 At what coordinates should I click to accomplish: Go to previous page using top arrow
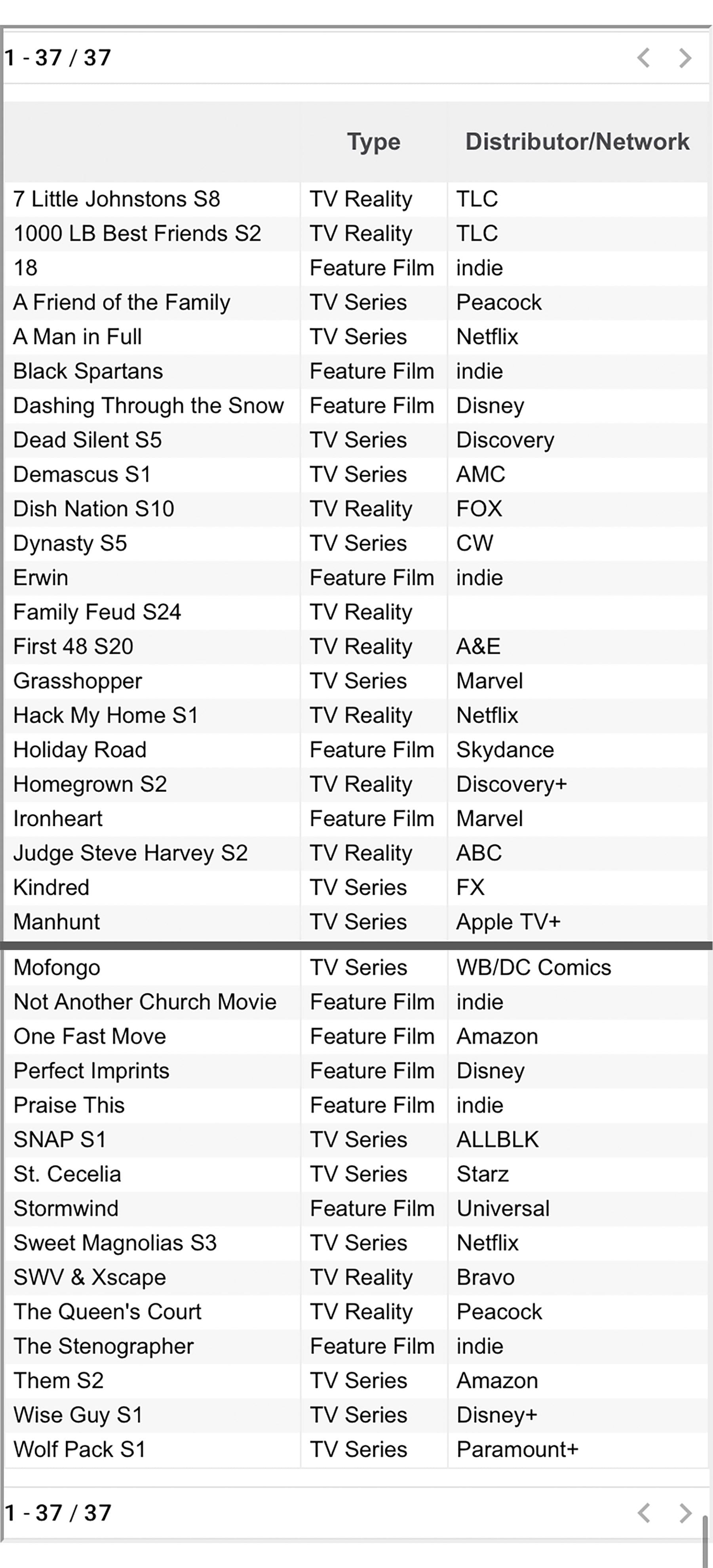643,58
